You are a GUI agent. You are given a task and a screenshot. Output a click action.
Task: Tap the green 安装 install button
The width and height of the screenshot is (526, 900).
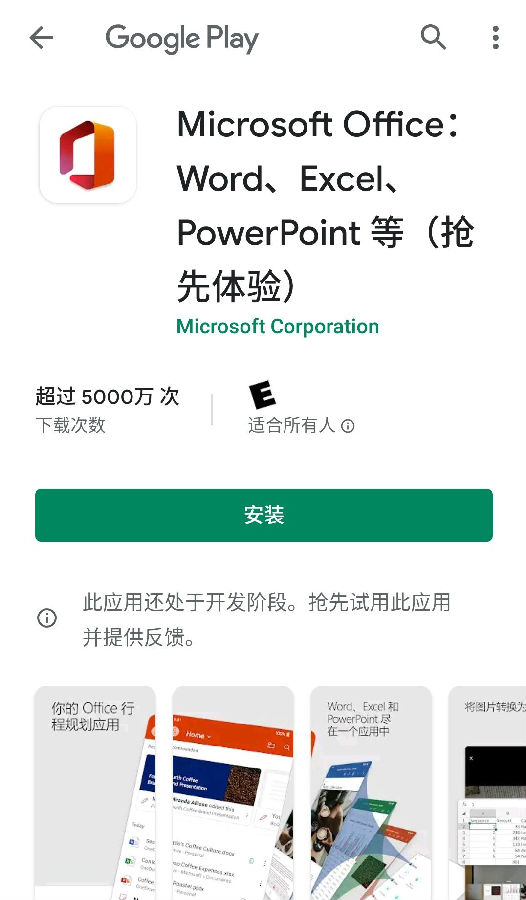click(x=264, y=515)
